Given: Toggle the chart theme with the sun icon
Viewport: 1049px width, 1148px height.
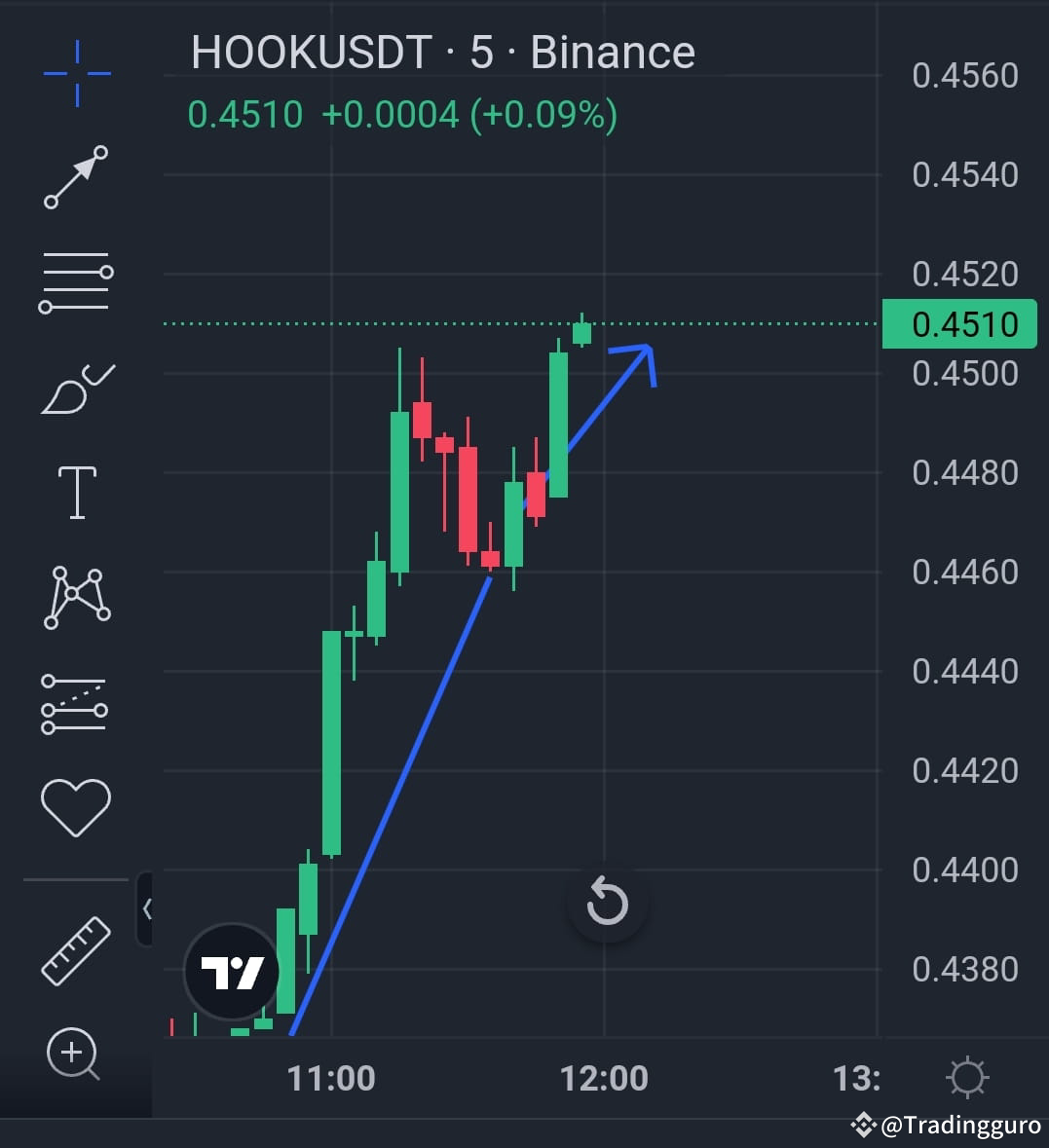Looking at the screenshot, I should tap(967, 1077).
